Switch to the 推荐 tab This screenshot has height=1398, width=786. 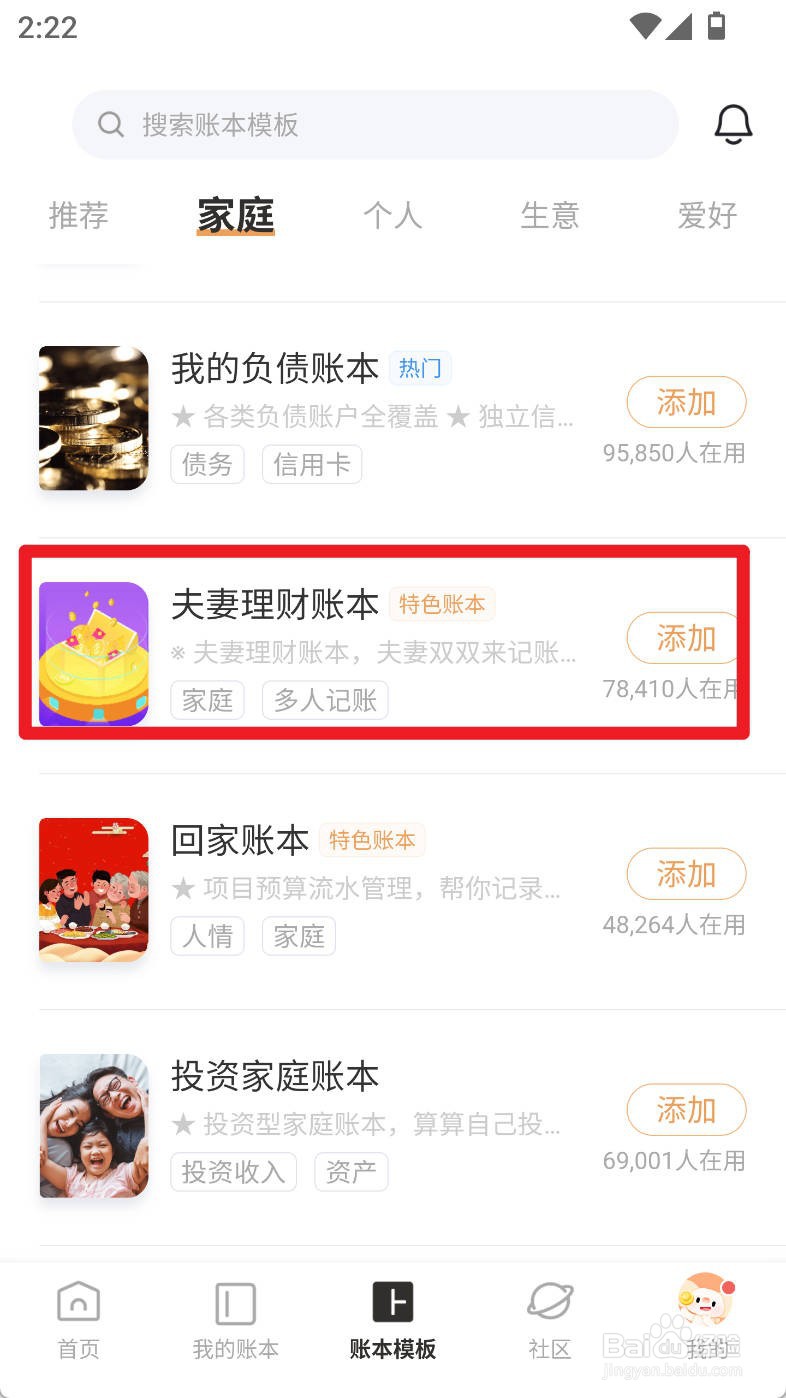click(x=78, y=215)
